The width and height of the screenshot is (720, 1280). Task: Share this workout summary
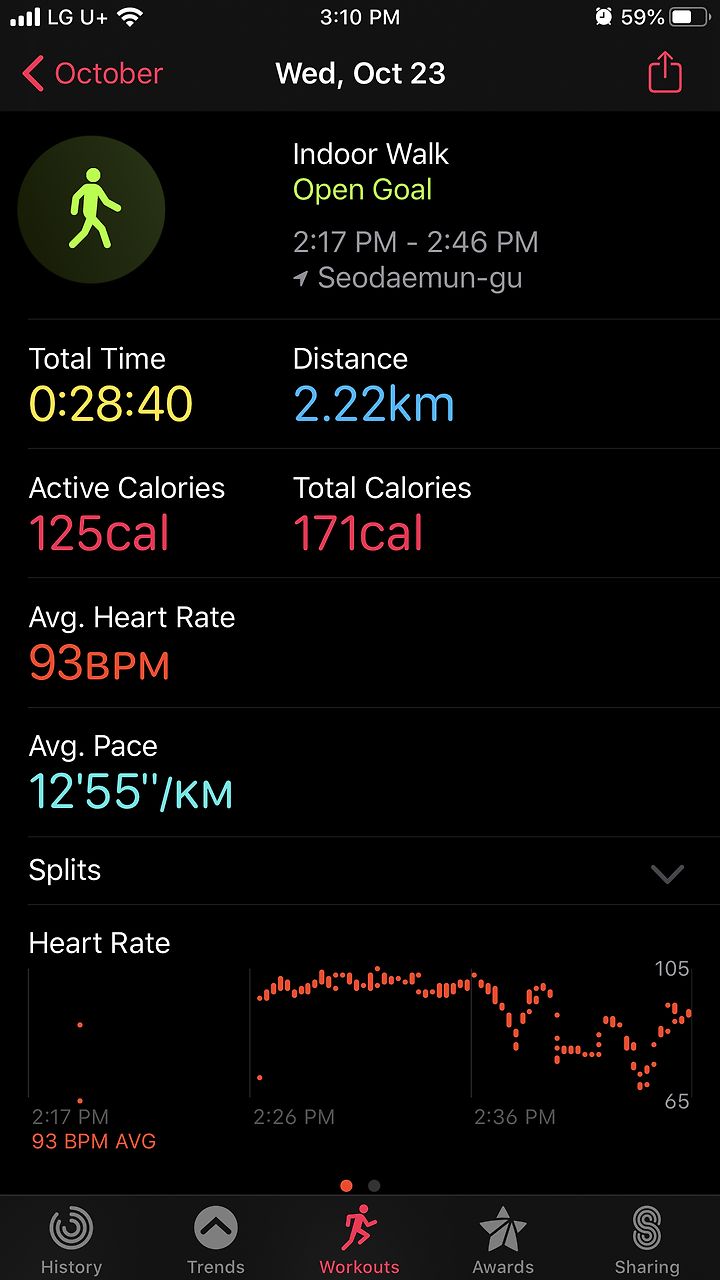[x=665, y=73]
